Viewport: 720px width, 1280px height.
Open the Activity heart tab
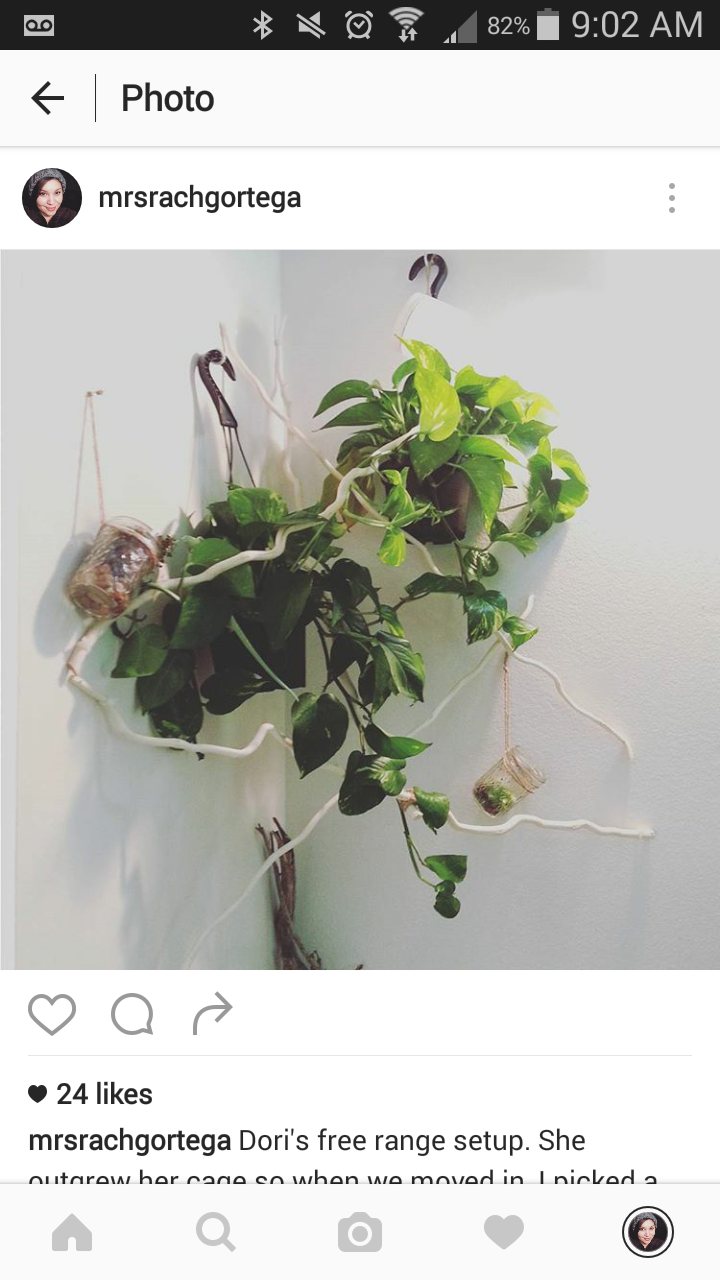(x=504, y=1232)
